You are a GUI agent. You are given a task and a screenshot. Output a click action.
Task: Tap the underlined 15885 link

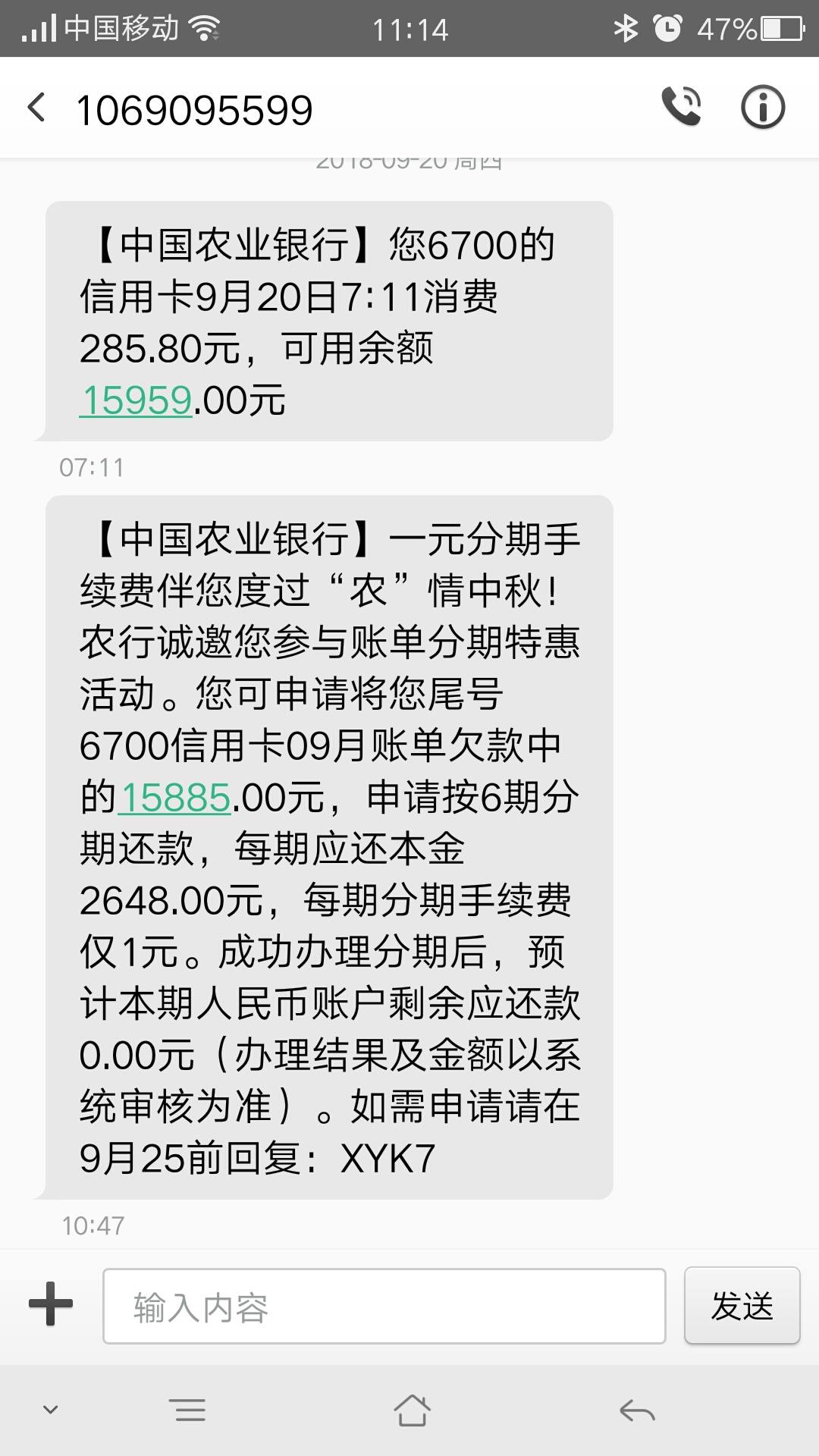(175, 798)
